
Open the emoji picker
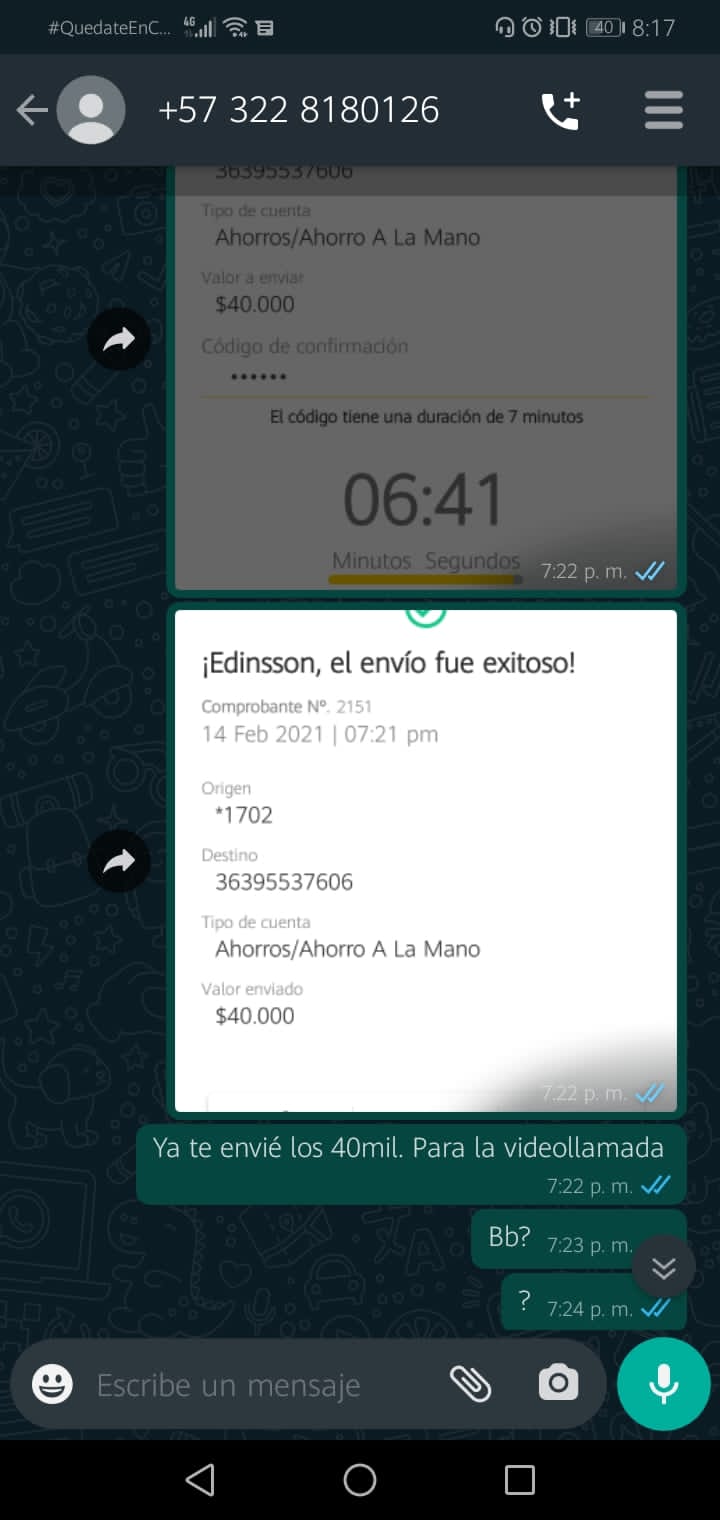pos(52,1384)
